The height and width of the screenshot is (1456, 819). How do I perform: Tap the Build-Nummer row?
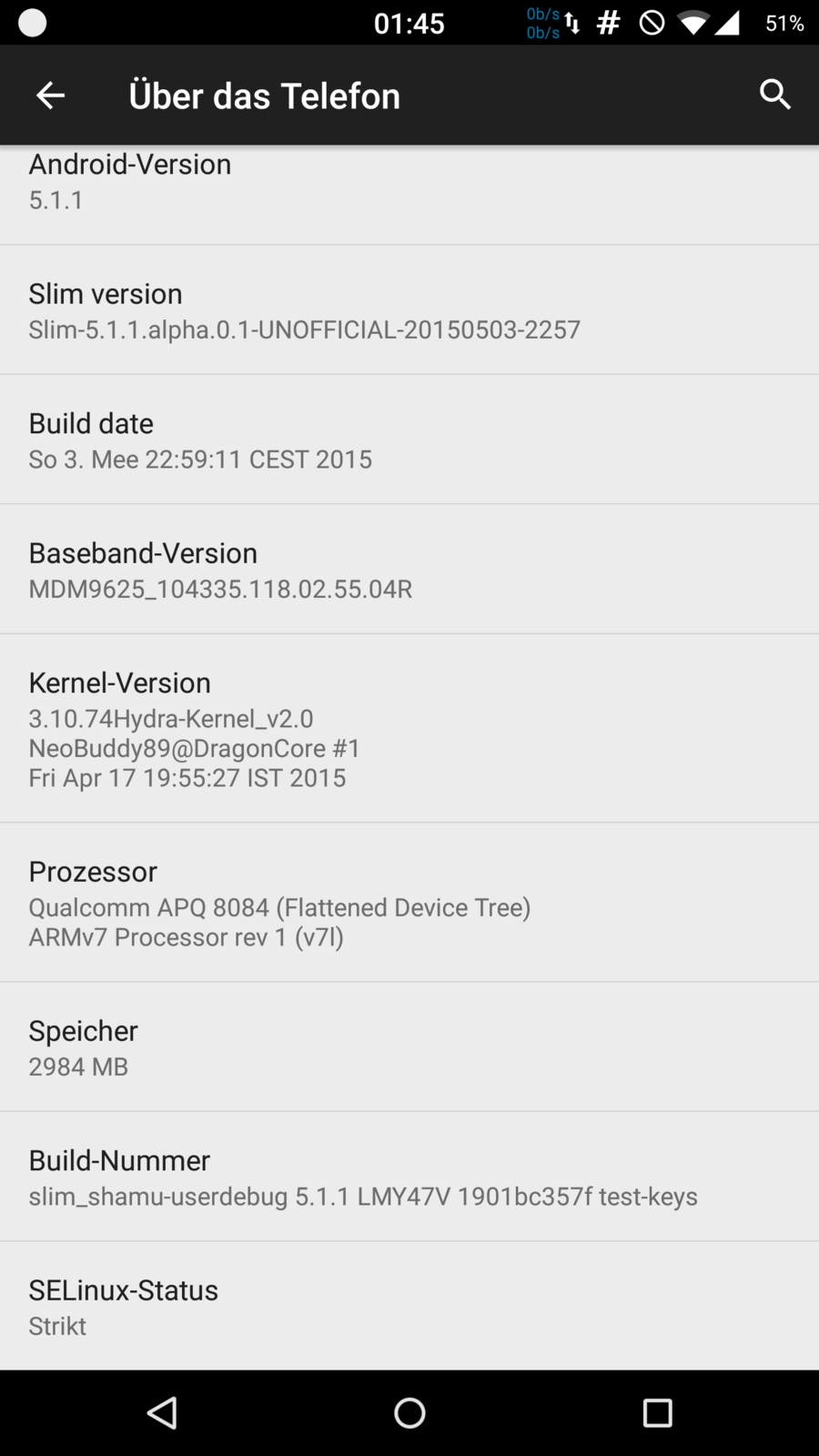pyautogui.click(x=409, y=1177)
